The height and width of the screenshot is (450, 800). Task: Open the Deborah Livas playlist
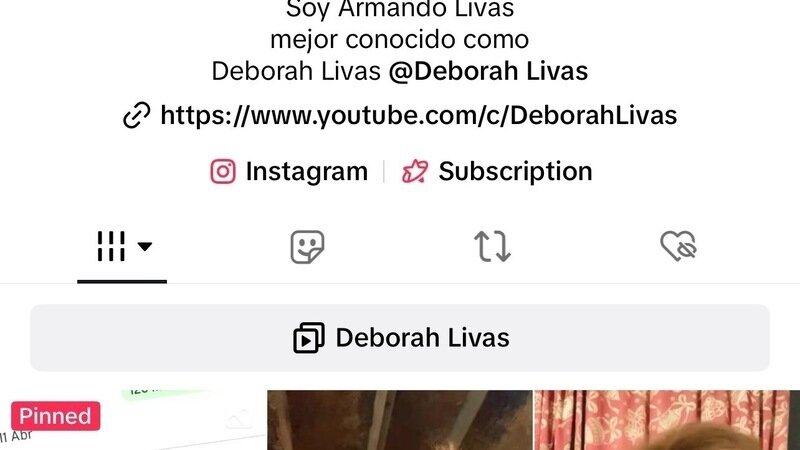tap(400, 338)
